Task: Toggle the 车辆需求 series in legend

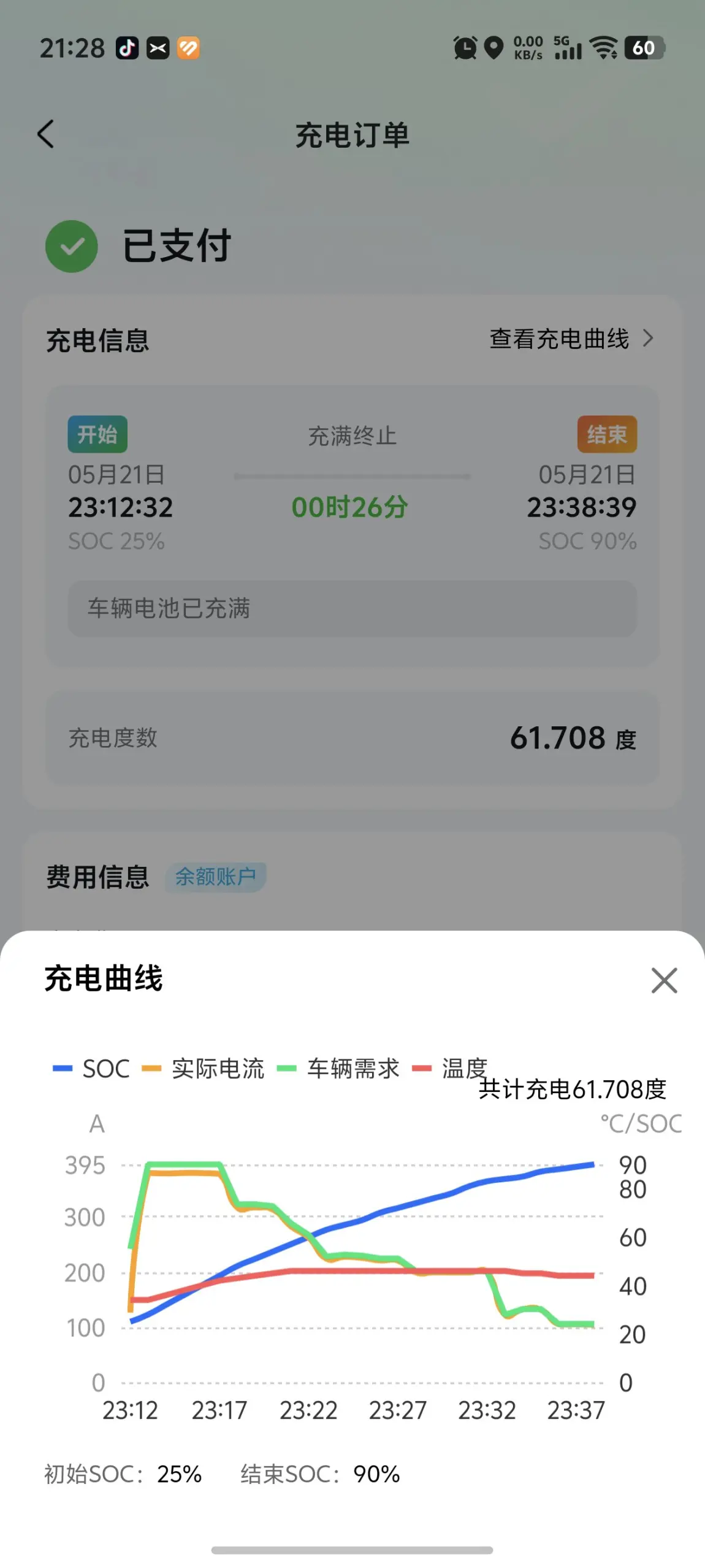Action: click(x=338, y=1069)
